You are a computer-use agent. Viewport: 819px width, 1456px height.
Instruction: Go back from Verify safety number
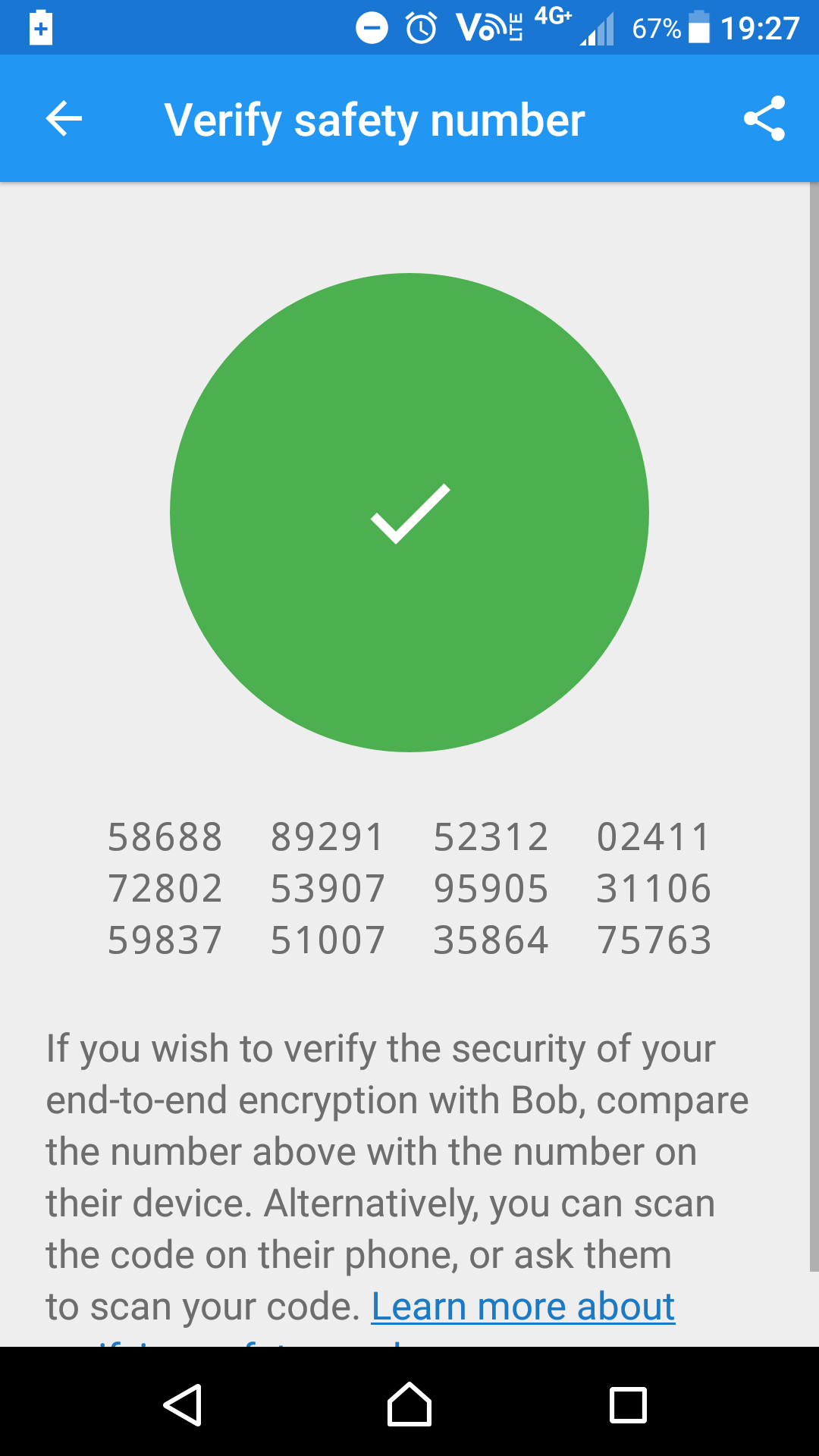point(64,119)
